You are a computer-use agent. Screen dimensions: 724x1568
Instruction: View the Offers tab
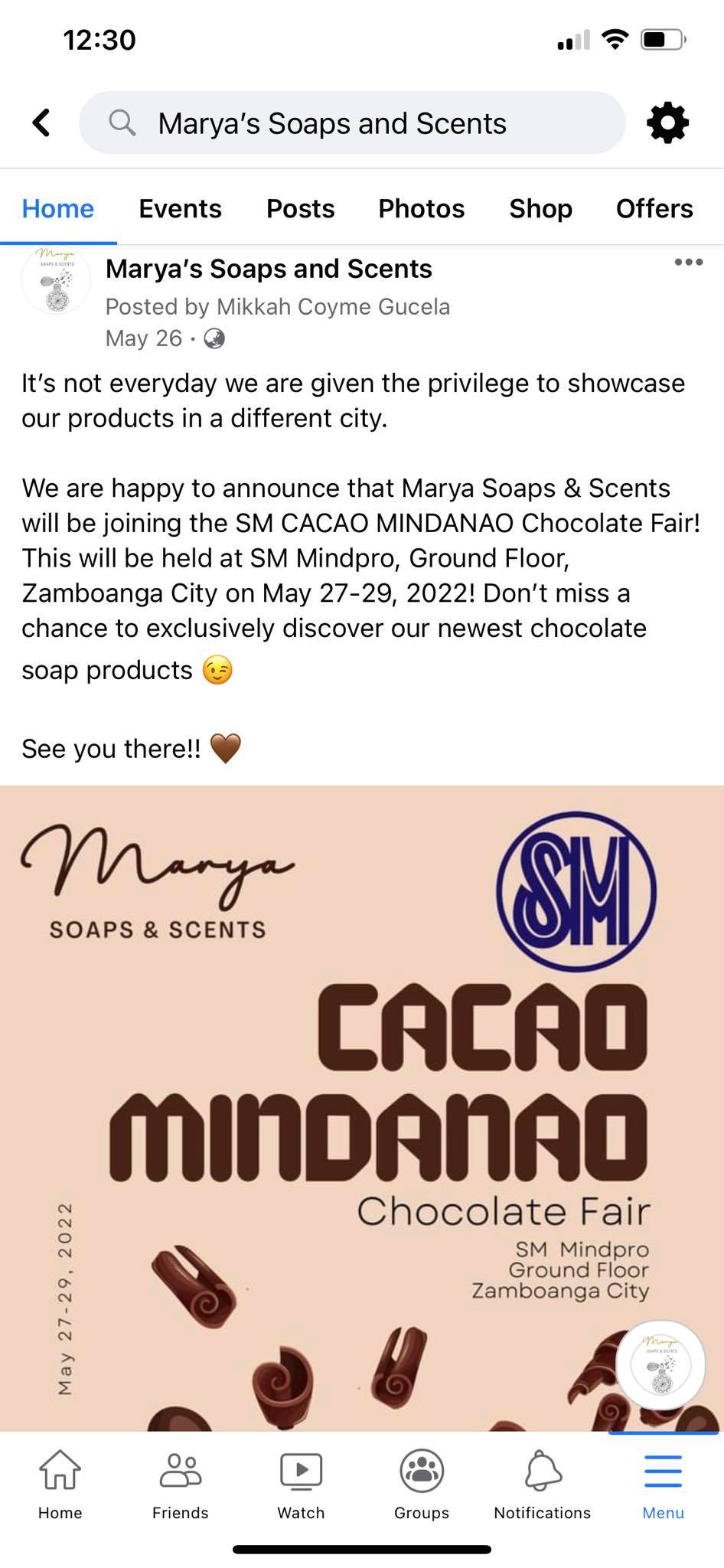point(654,208)
